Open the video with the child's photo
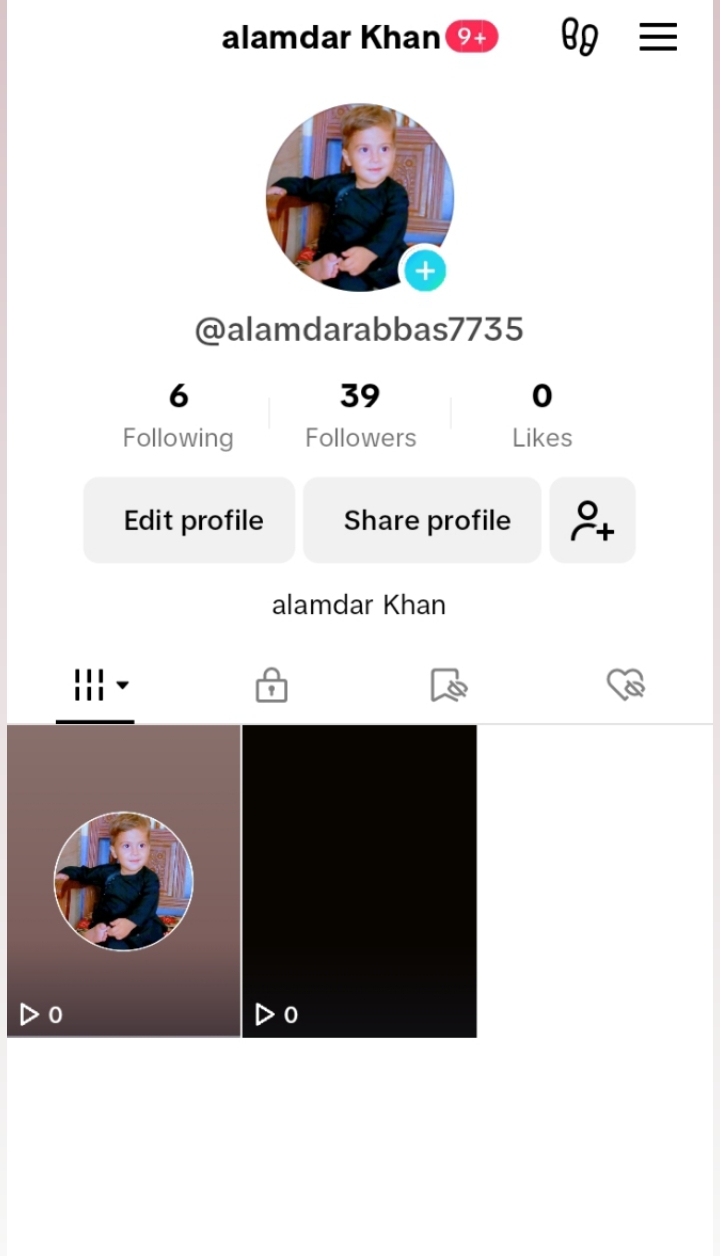This screenshot has height=1256, width=720. (124, 880)
